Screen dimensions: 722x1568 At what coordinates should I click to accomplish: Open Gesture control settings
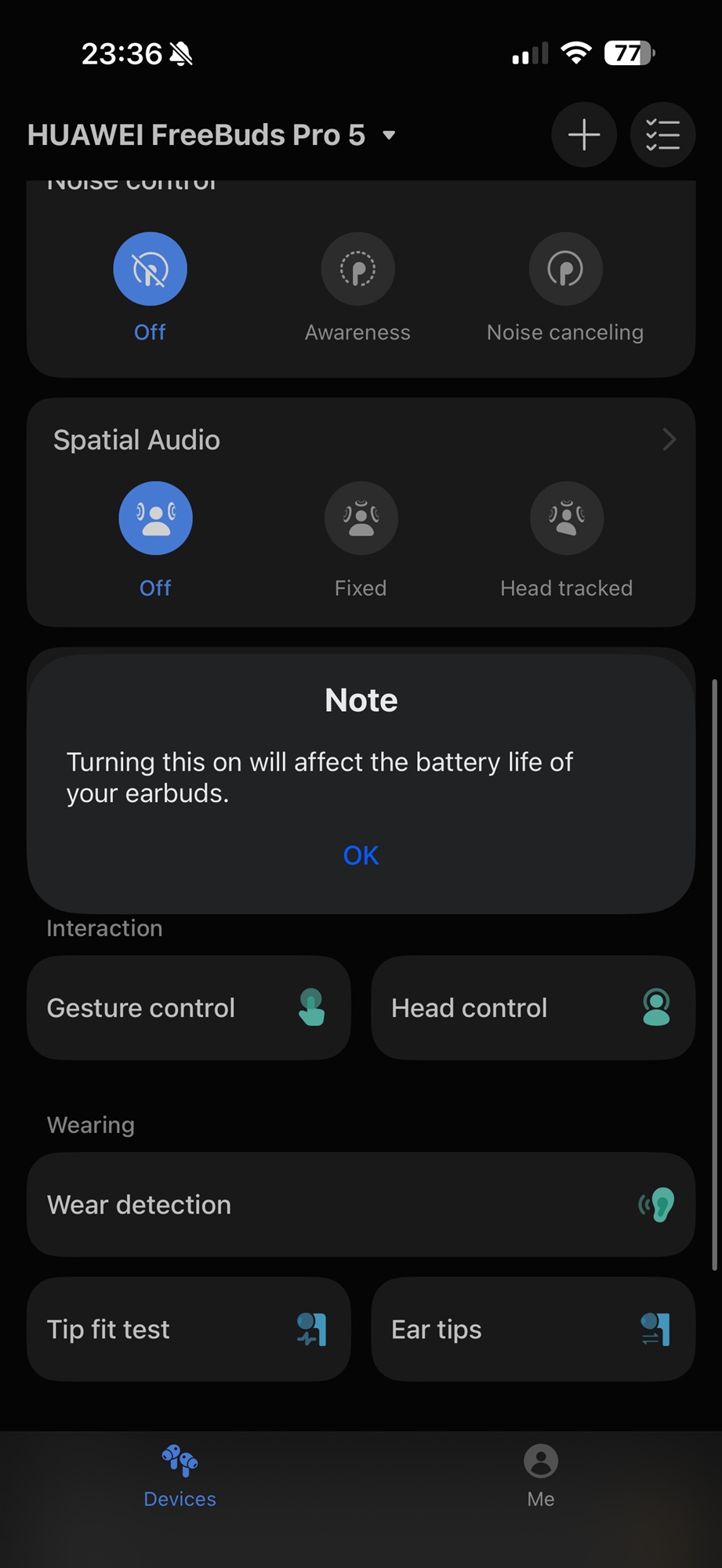pyautogui.click(x=188, y=1007)
